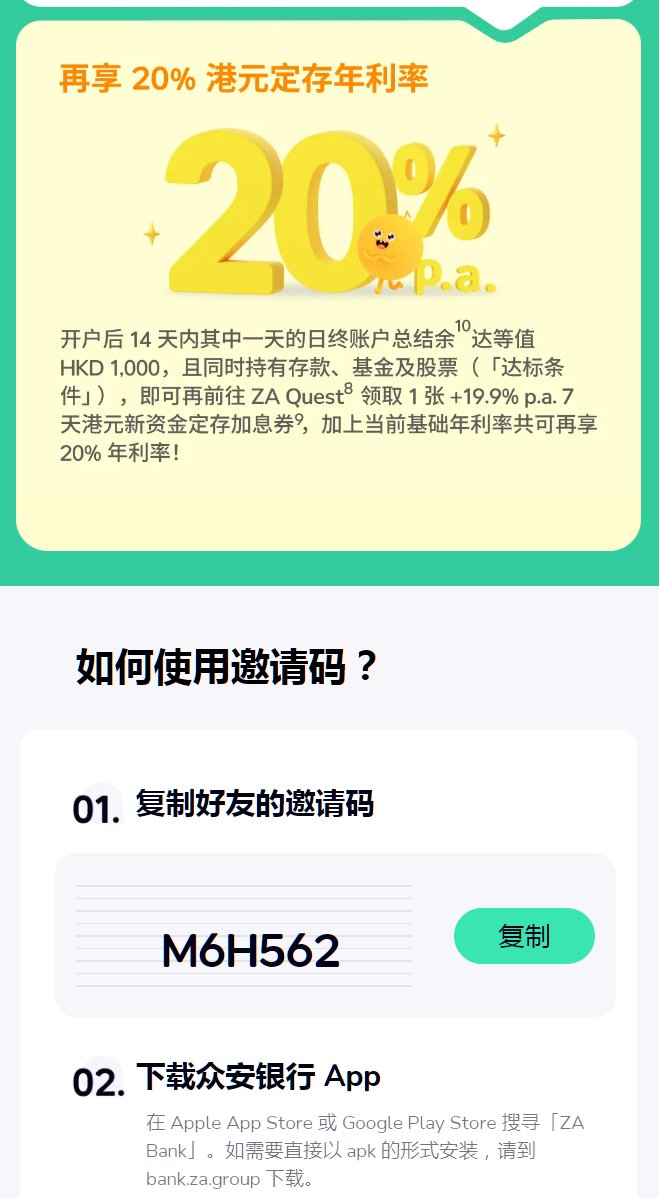Tap the 复制 button to copy the invite code
The height and width of the screenshot is (1198, 660).
[x=524, y=936]
